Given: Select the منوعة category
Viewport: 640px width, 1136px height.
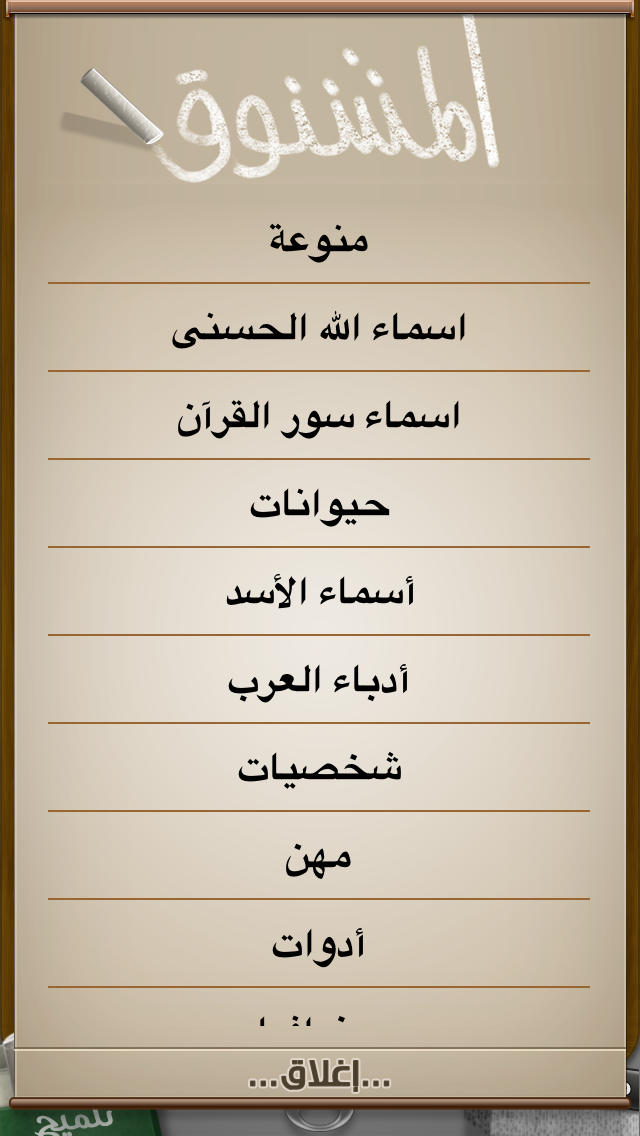Looking at the screenshot, I should click(x=319, y=240).
